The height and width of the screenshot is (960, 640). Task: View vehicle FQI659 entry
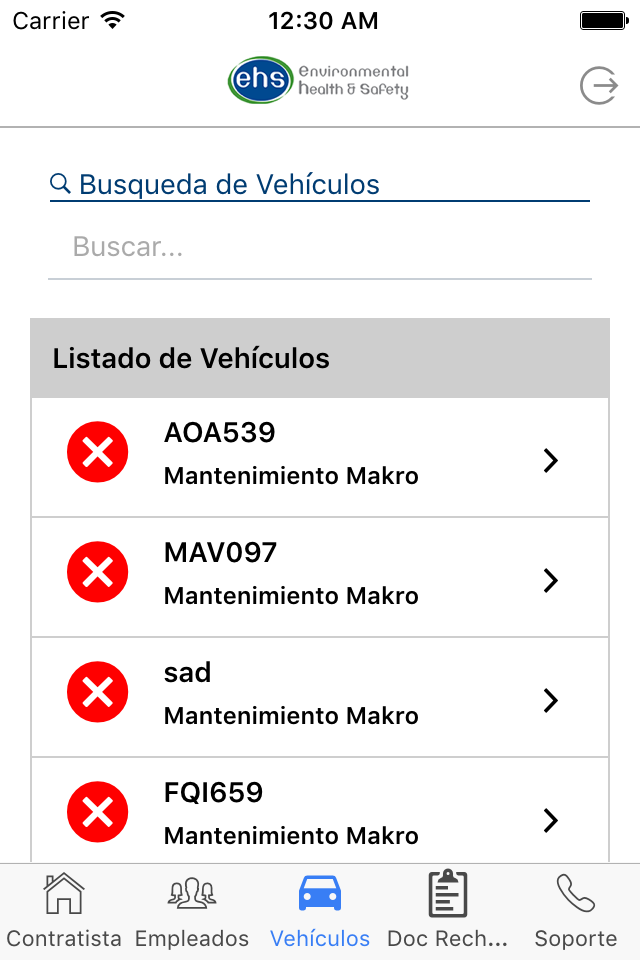[320, 812]
